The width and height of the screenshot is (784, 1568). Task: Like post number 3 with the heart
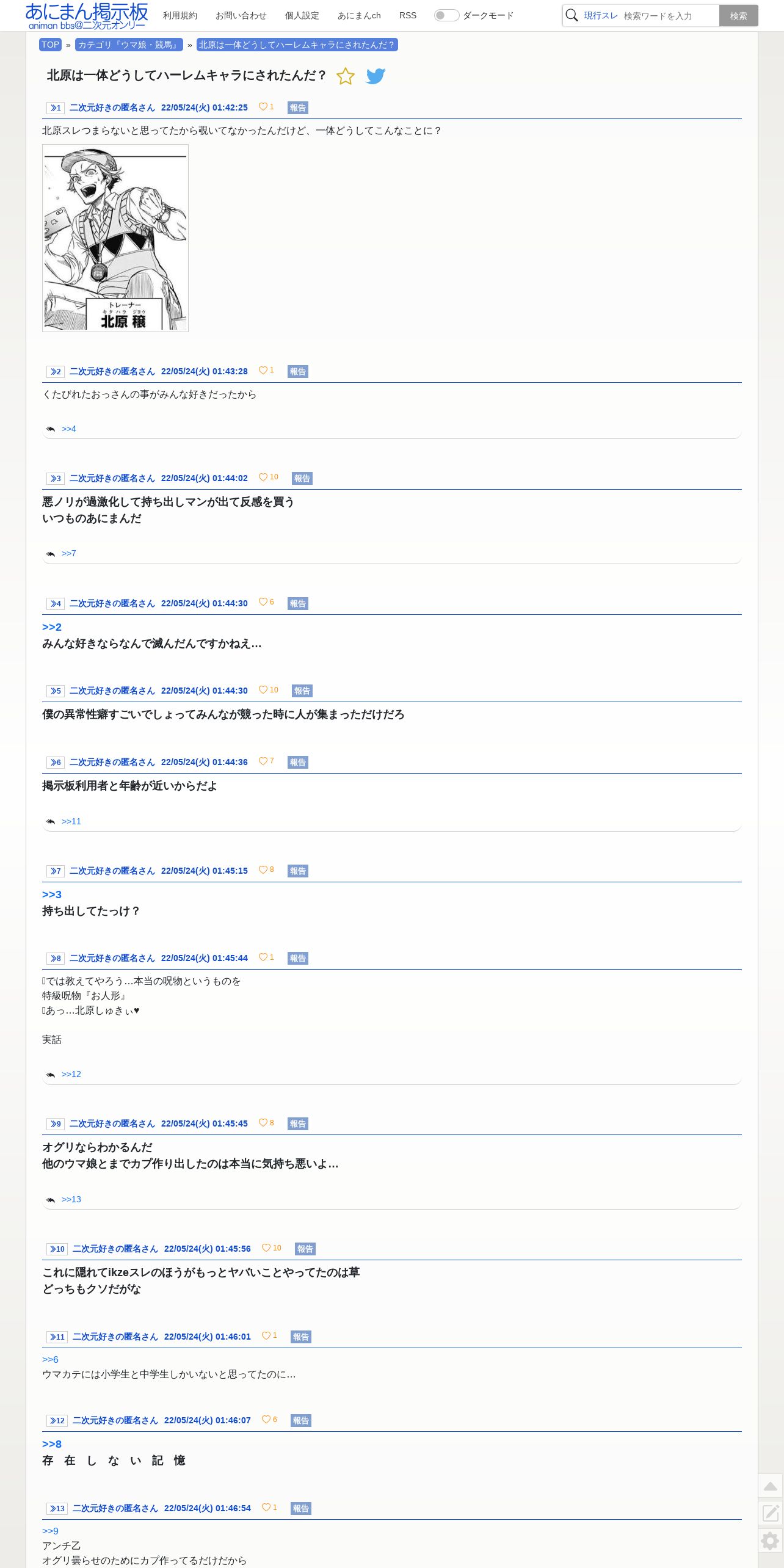click(263, 477)
